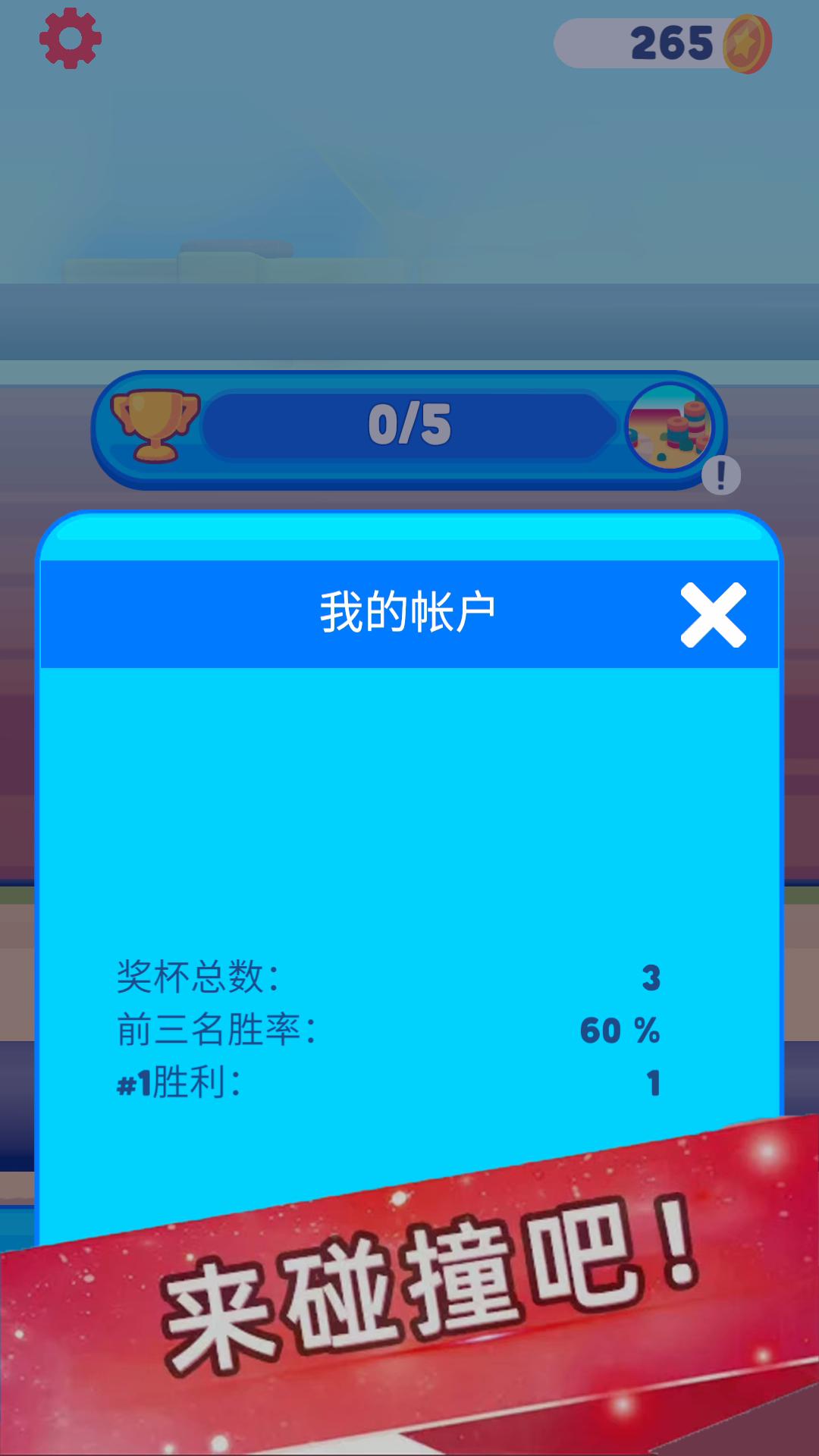Open the trophy progress bar 0/5
Viewport: 819px width, 1456px height.
409,425
